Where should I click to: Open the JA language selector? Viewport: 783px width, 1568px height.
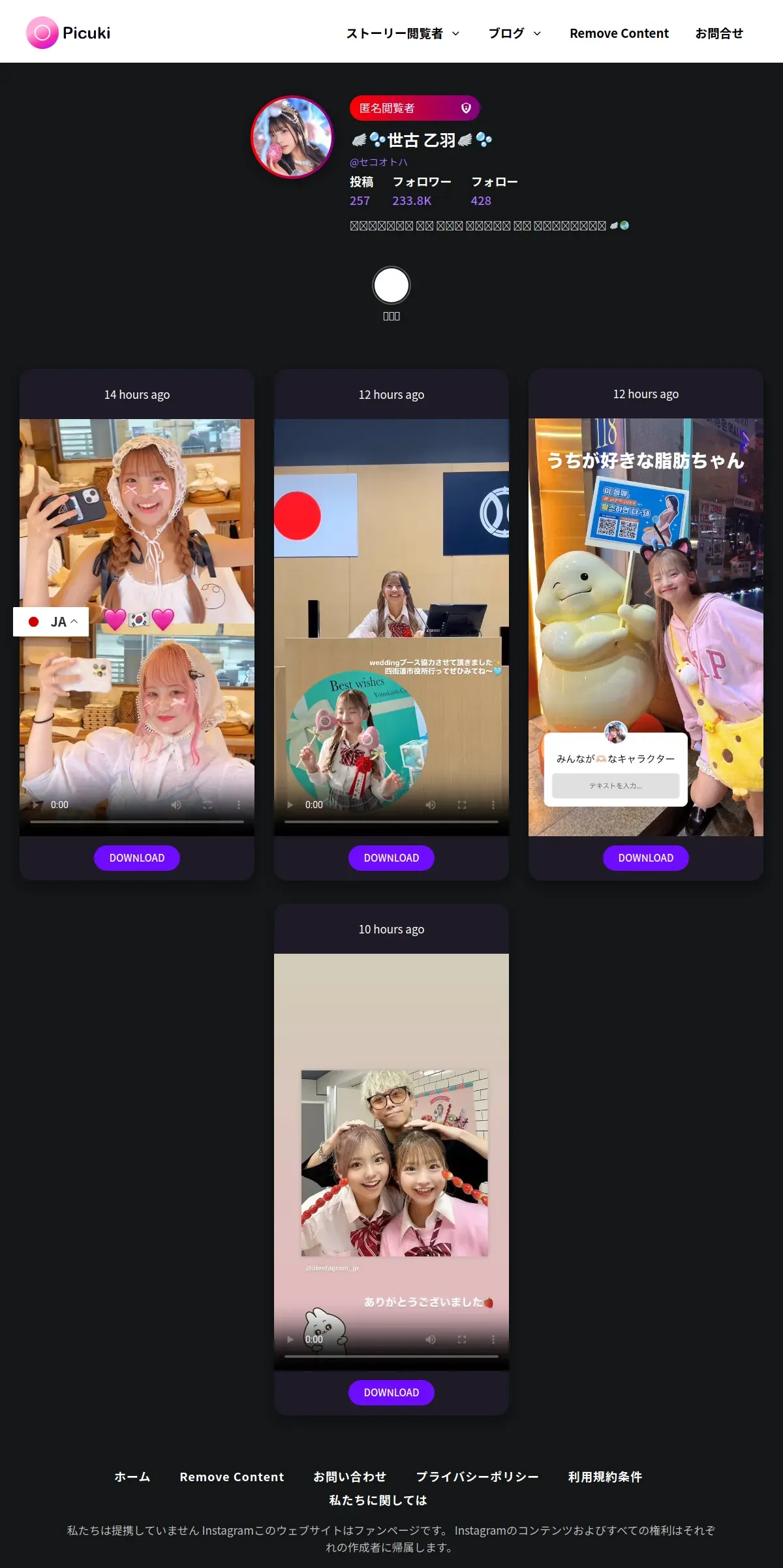tap(51, 621)
